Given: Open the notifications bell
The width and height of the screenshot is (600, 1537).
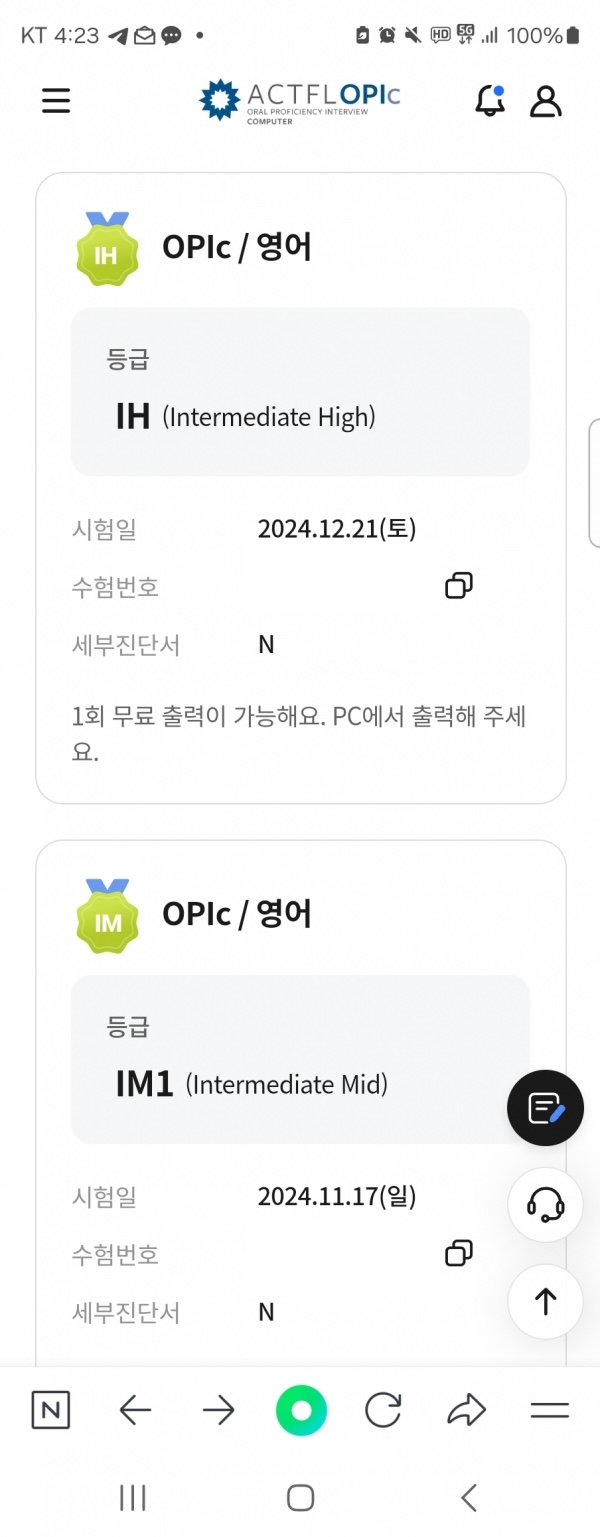Looking at the screenshot, I should click(489, 101).
